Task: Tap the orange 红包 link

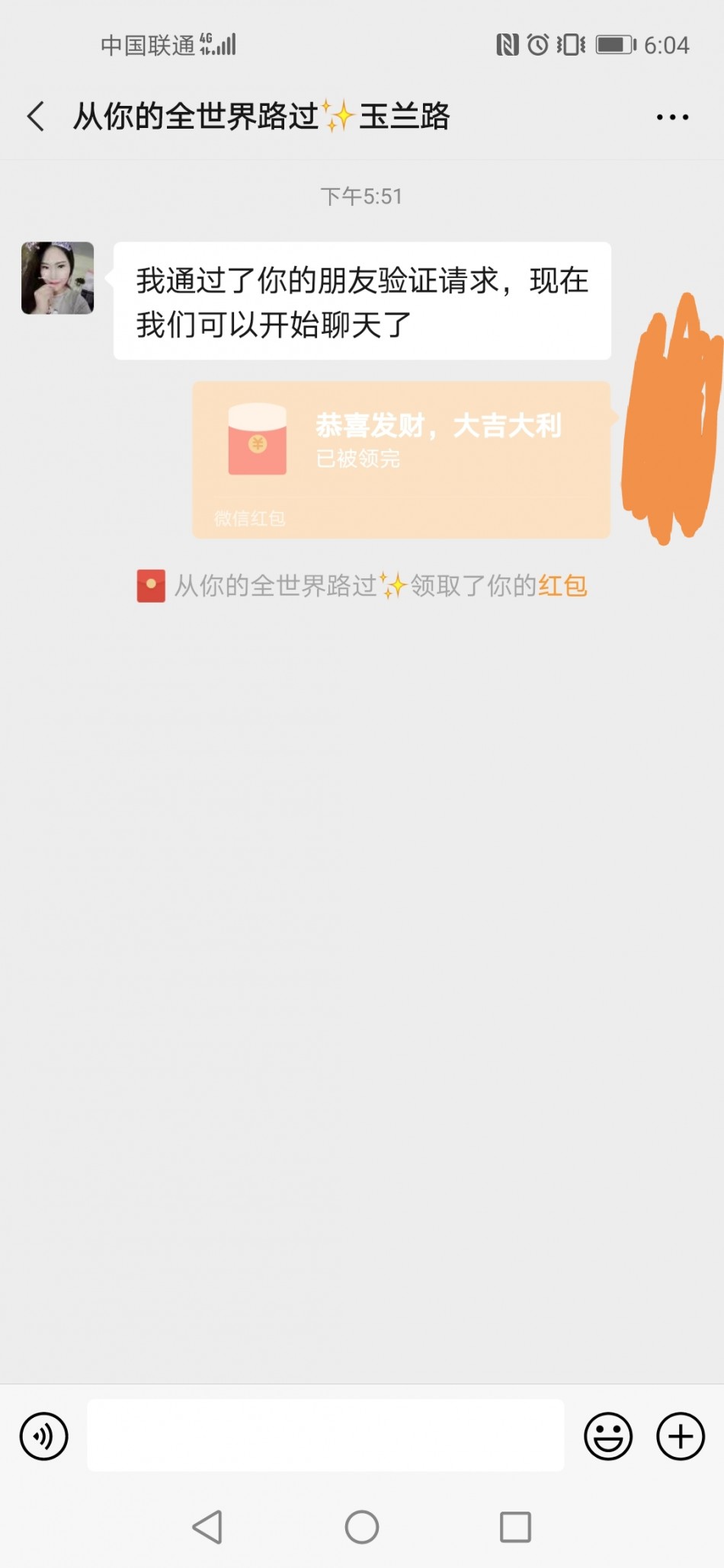Action: coord(562,586)
